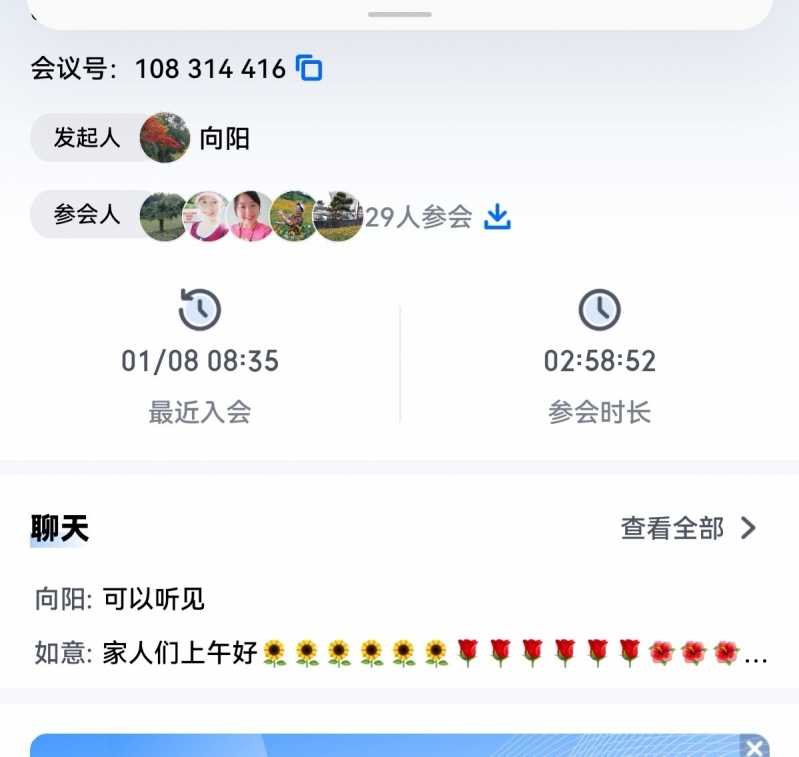
Task: Download the 29-participant attendee list
Action: 497,217
